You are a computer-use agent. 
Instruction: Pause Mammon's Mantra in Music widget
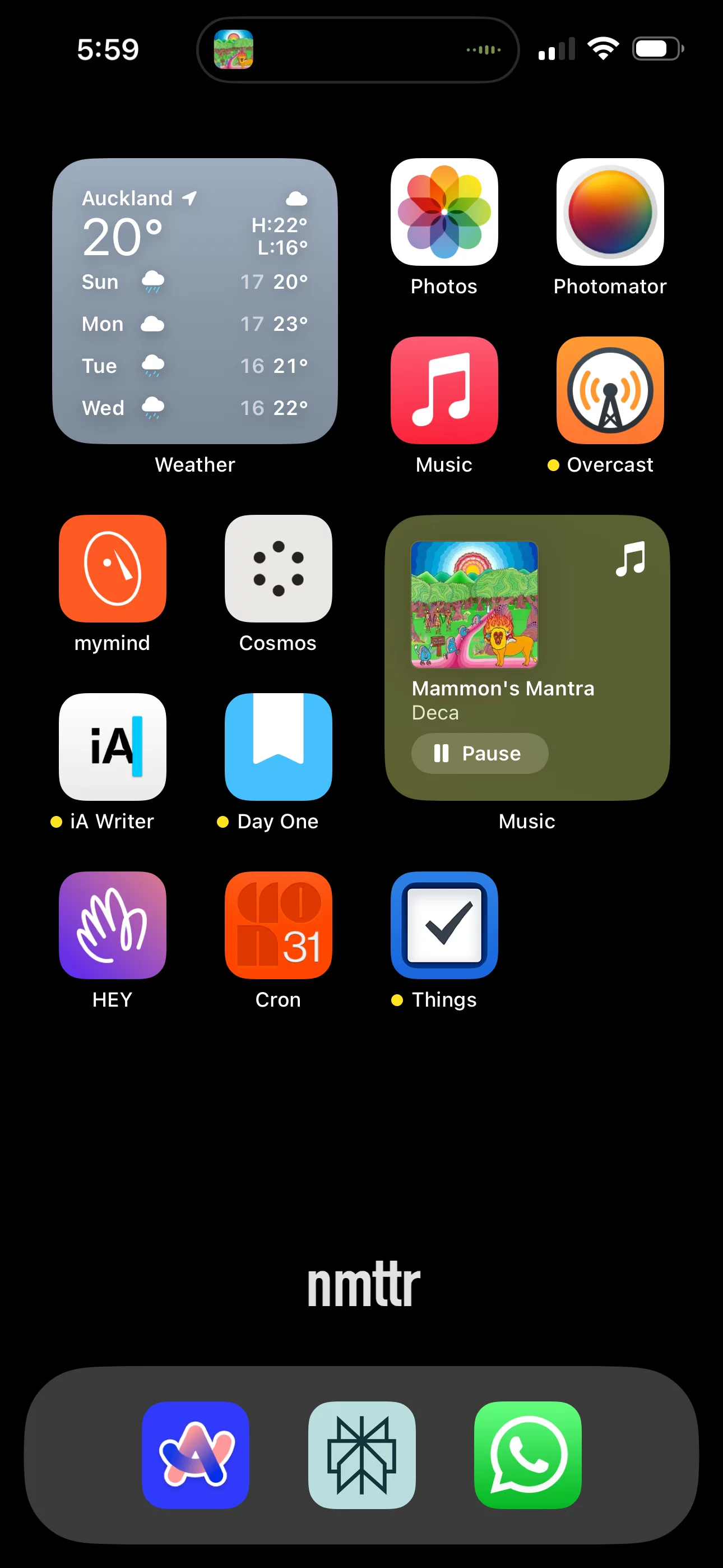[480, 754]
